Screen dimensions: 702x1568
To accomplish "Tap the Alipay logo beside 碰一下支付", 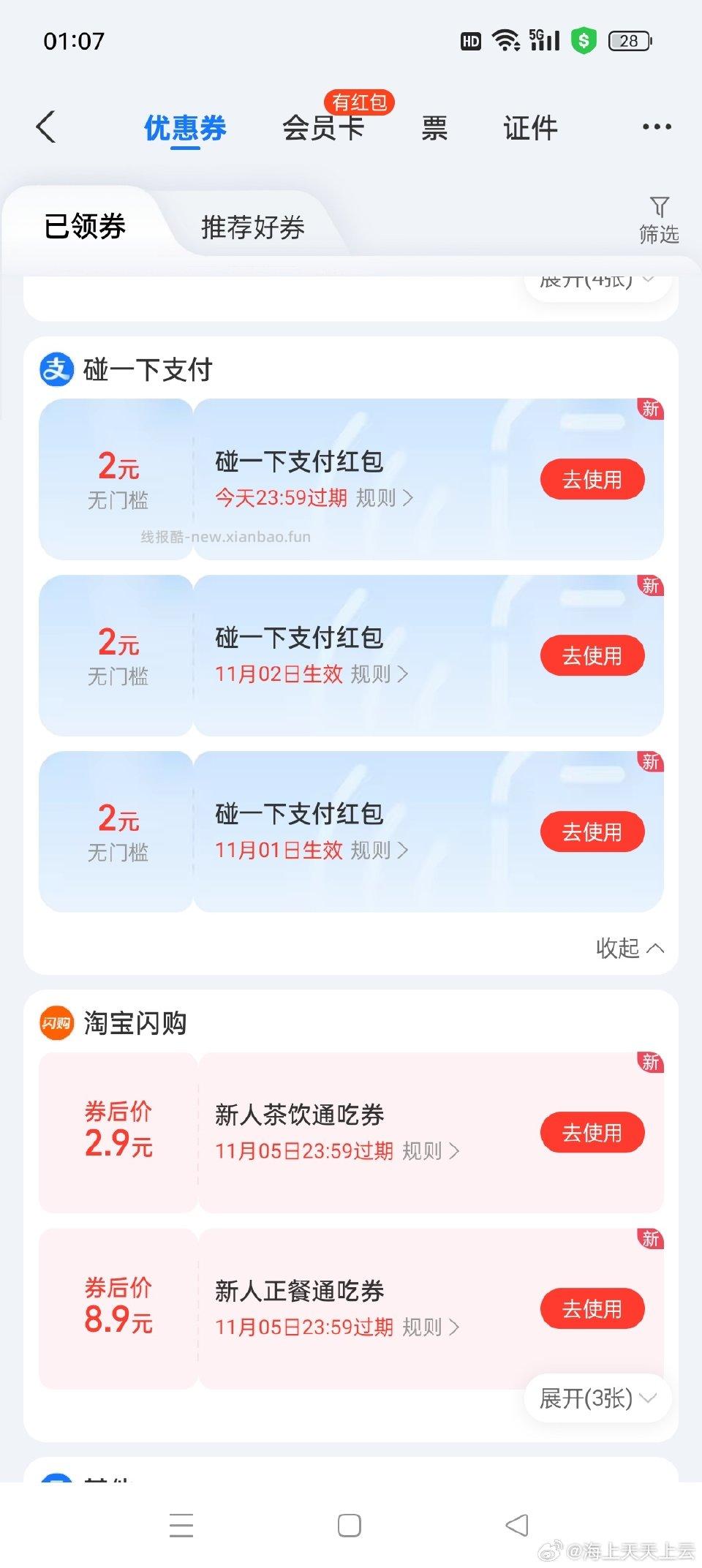I will coord(58,369).
